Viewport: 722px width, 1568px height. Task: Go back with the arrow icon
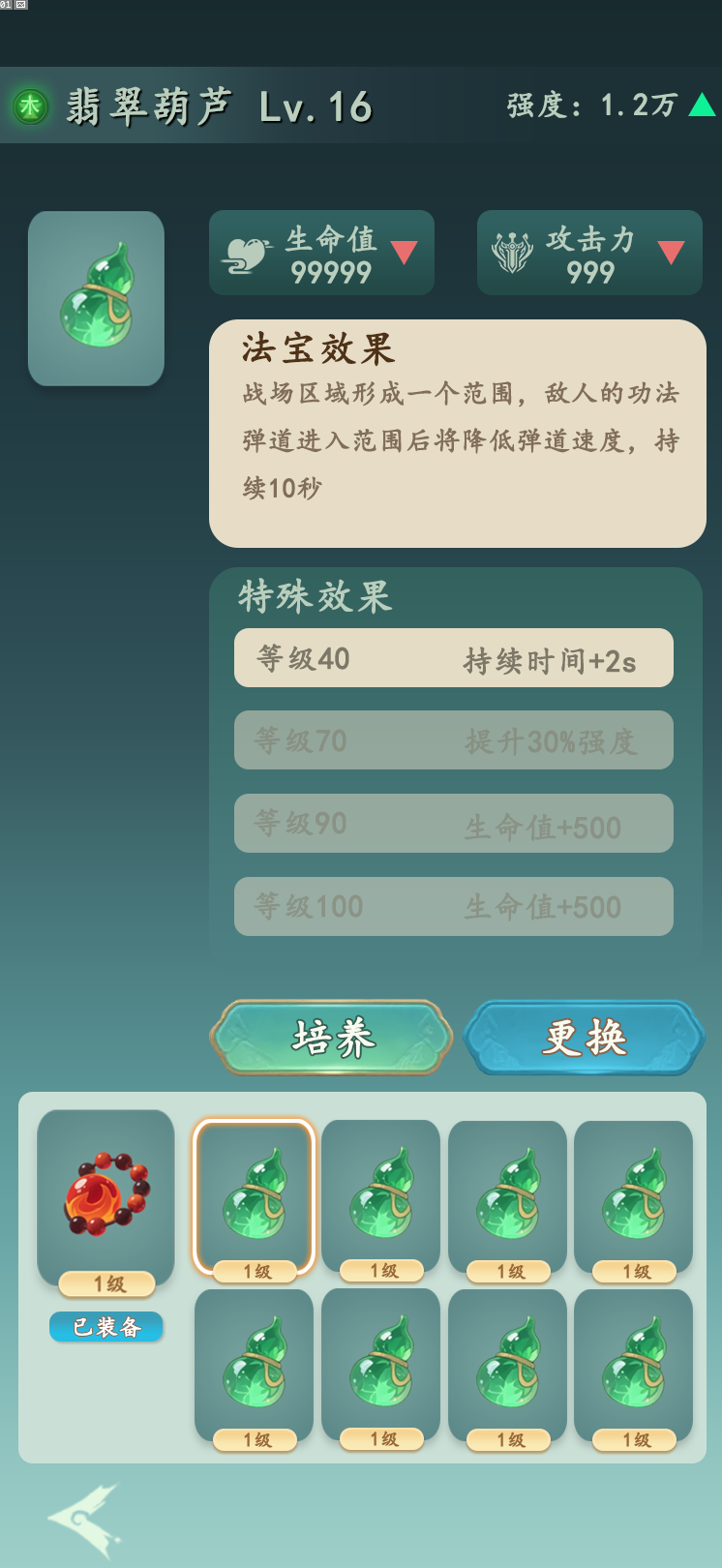coord(85,1518)
